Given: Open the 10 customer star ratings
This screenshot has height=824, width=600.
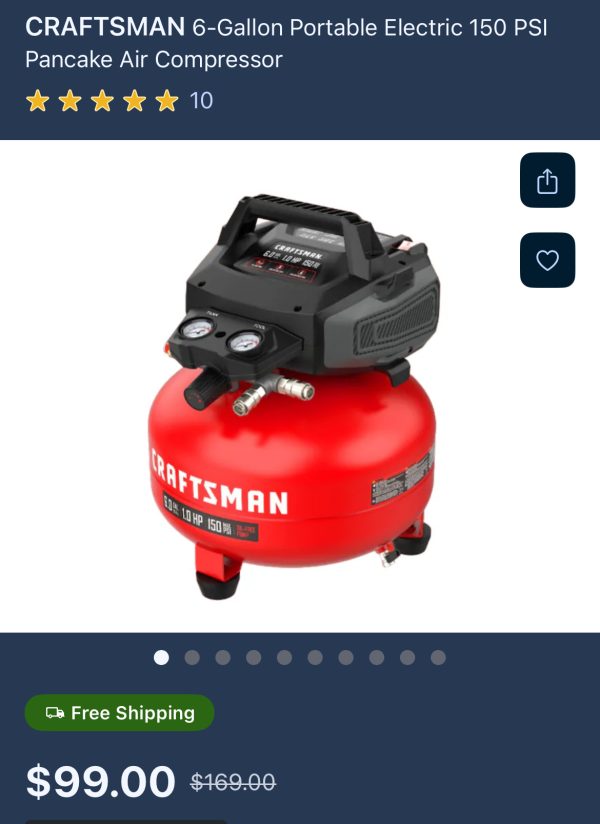Looking at the screenshot, I should 119,101.
